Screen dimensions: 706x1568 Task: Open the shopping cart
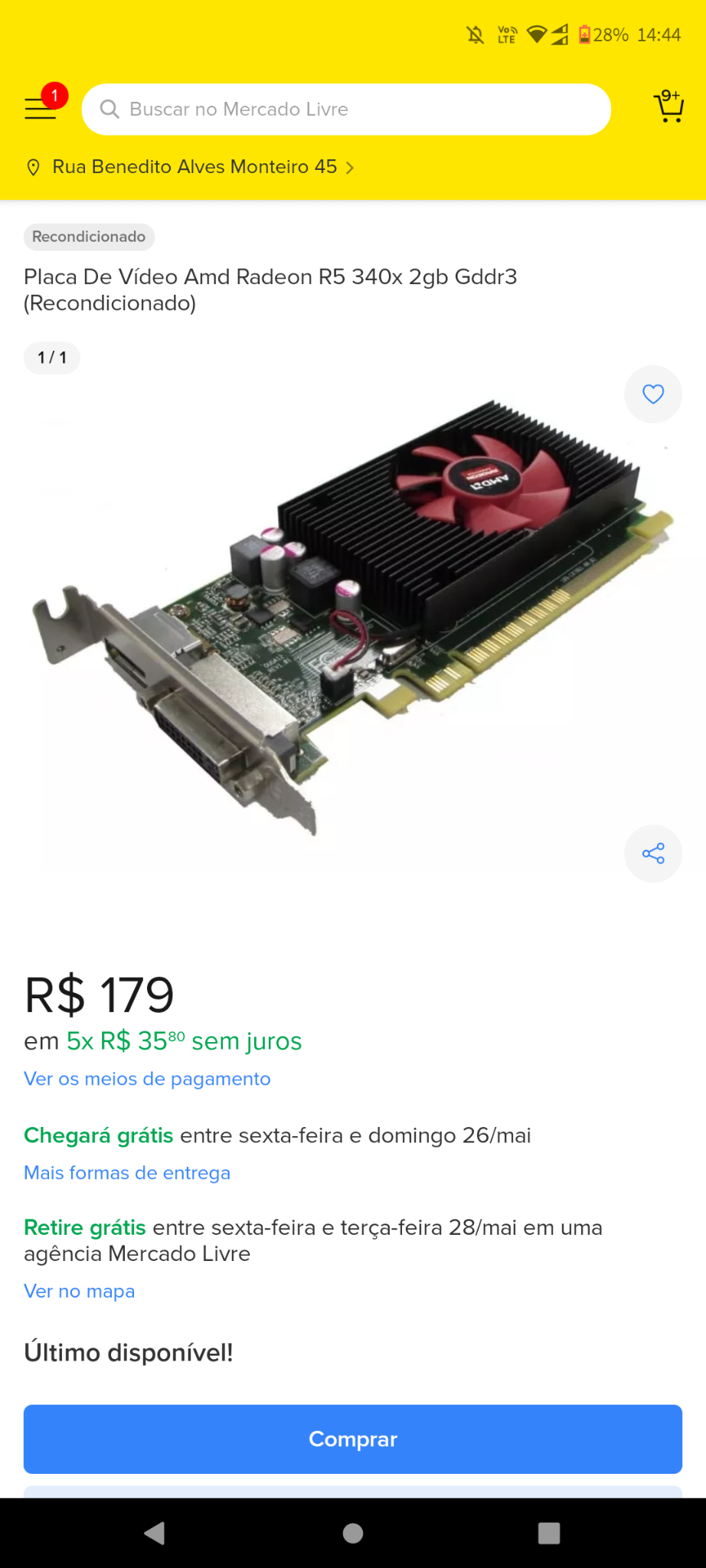coord(668,106)
